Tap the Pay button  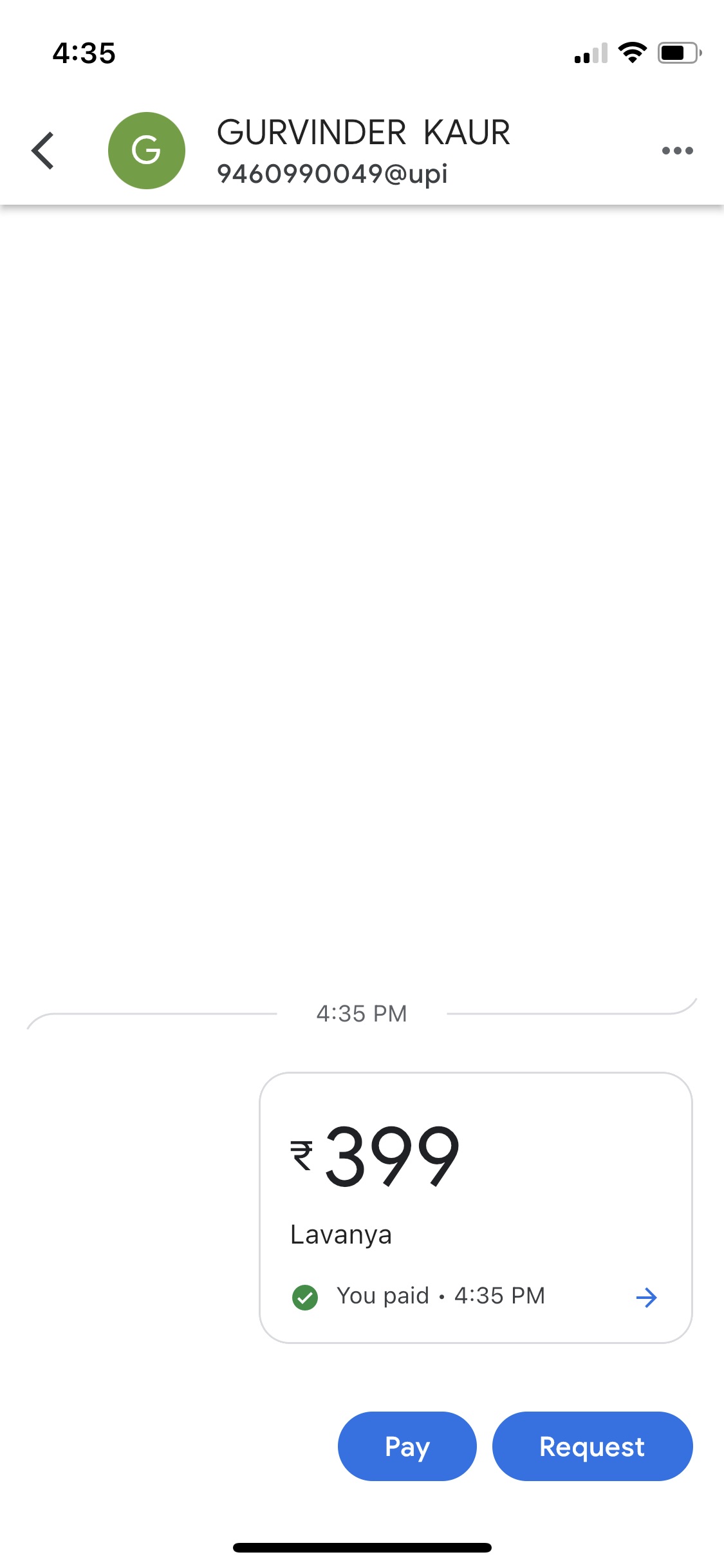[x=407, y=1446]
